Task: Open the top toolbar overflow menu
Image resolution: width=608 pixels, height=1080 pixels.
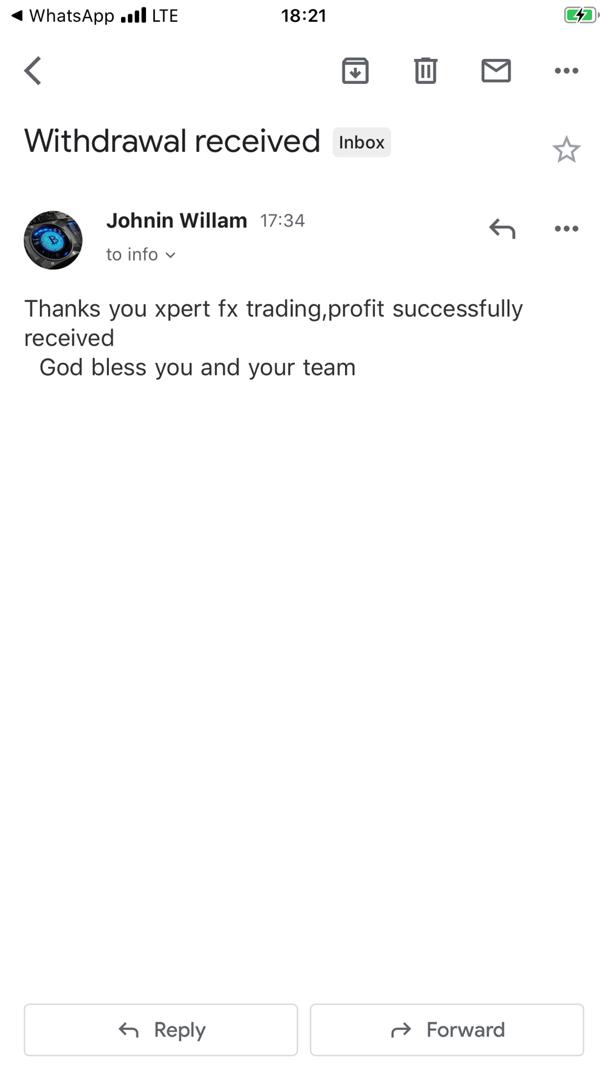Action: click(566, 70)
